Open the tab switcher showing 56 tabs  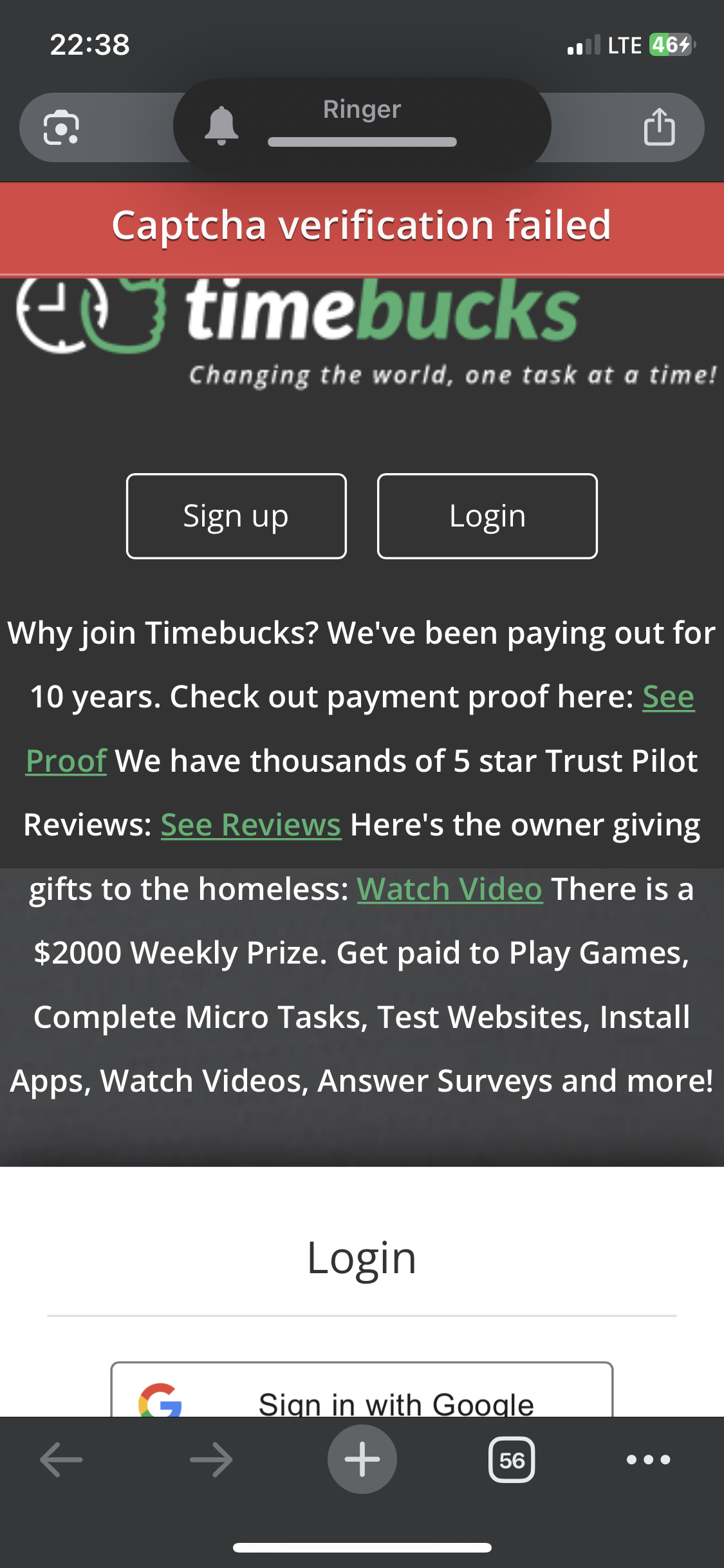coord(512,1459)
